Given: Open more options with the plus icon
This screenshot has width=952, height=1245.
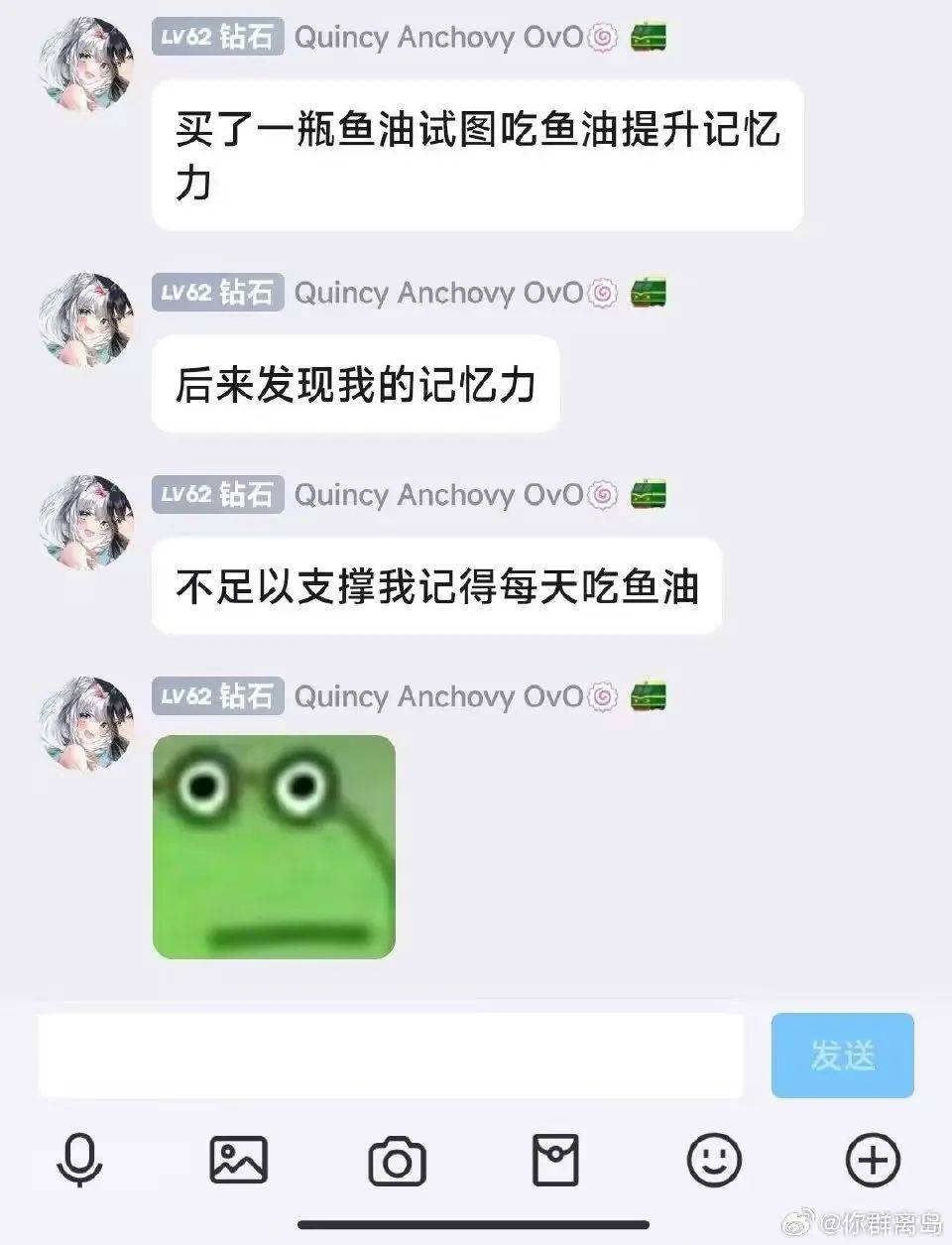Looking at the screenshot, I should coord(872,1159).
